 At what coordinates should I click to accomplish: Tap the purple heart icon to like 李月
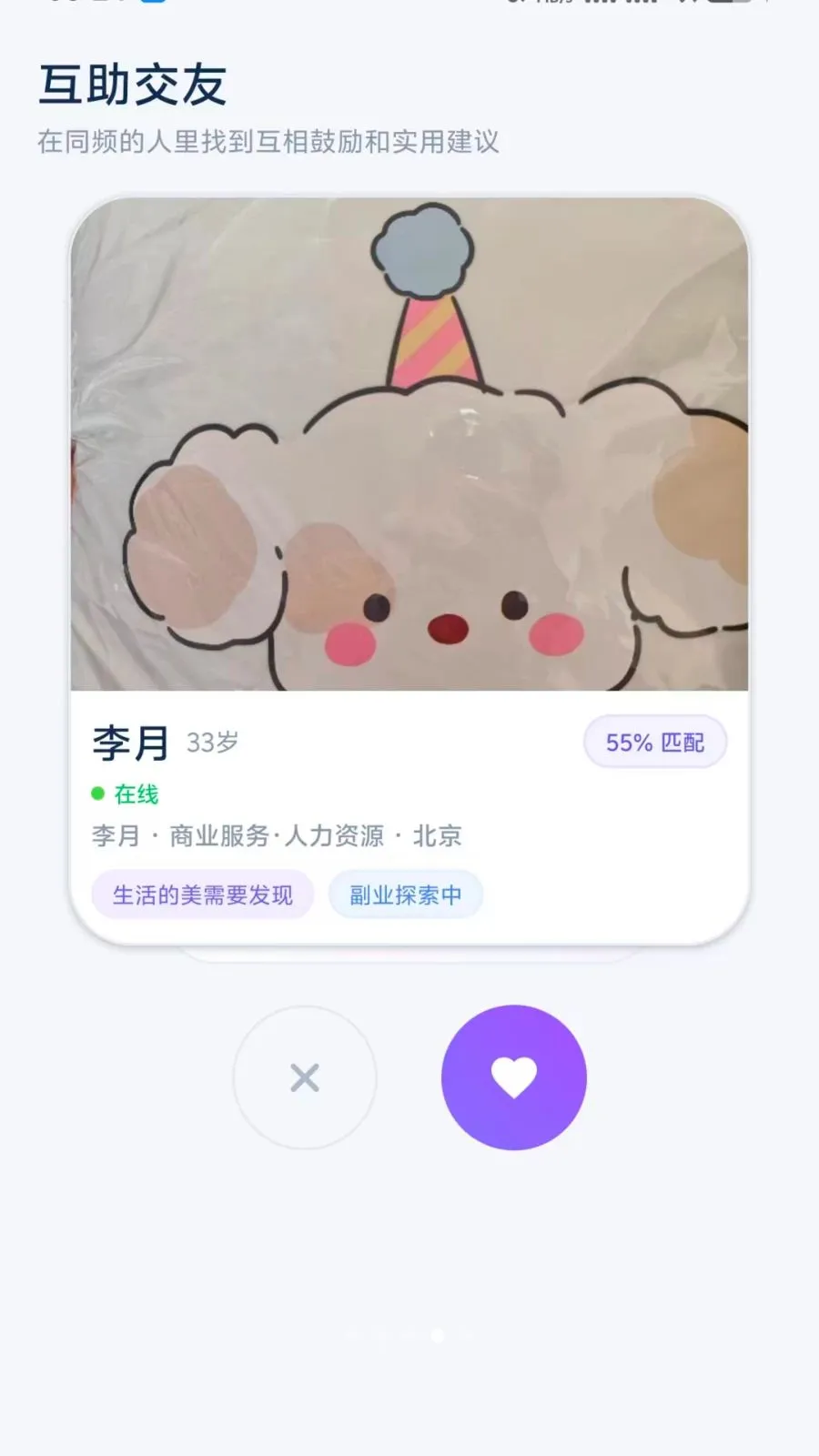pyautogui.click(x=514, y=1077)
